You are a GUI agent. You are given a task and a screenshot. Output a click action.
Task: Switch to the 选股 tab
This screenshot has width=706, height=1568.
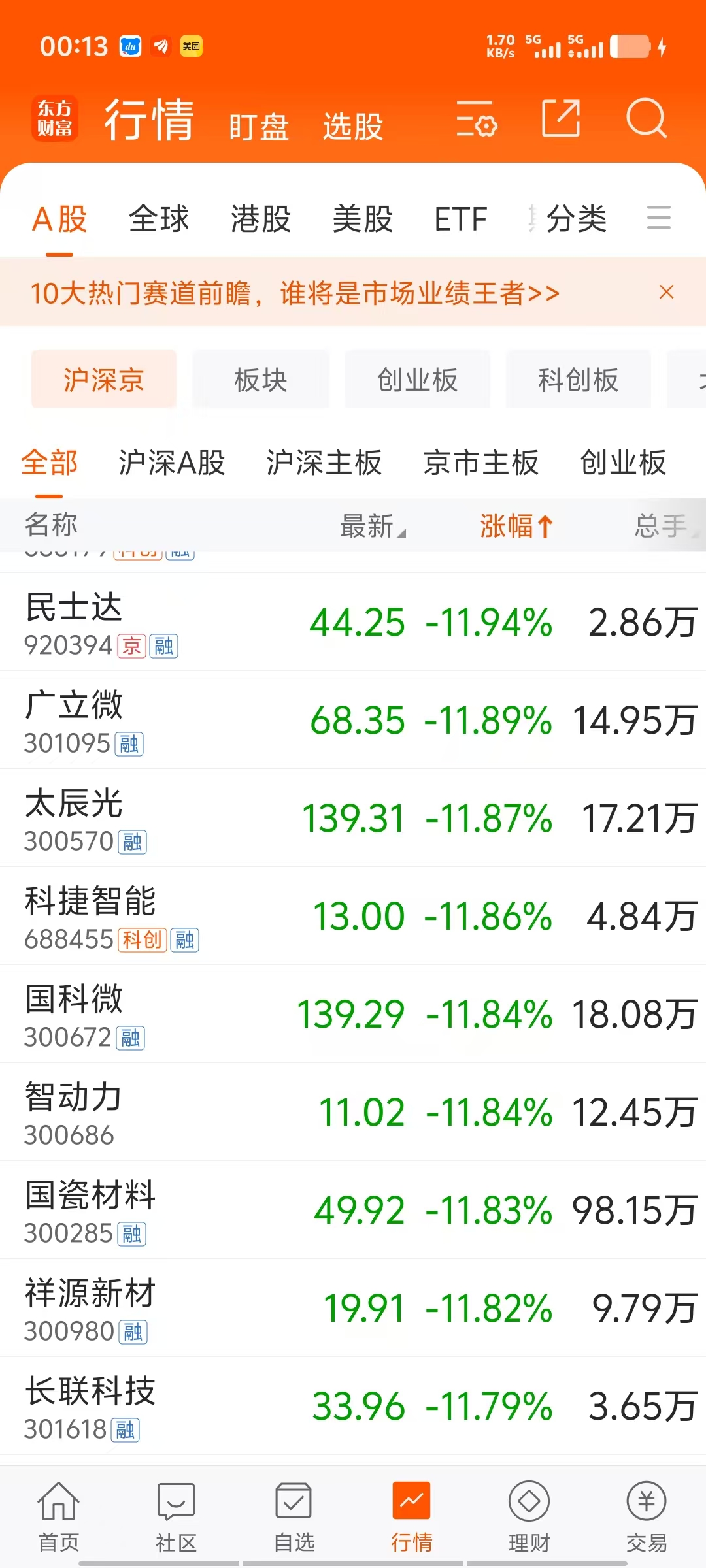(353, 127)
